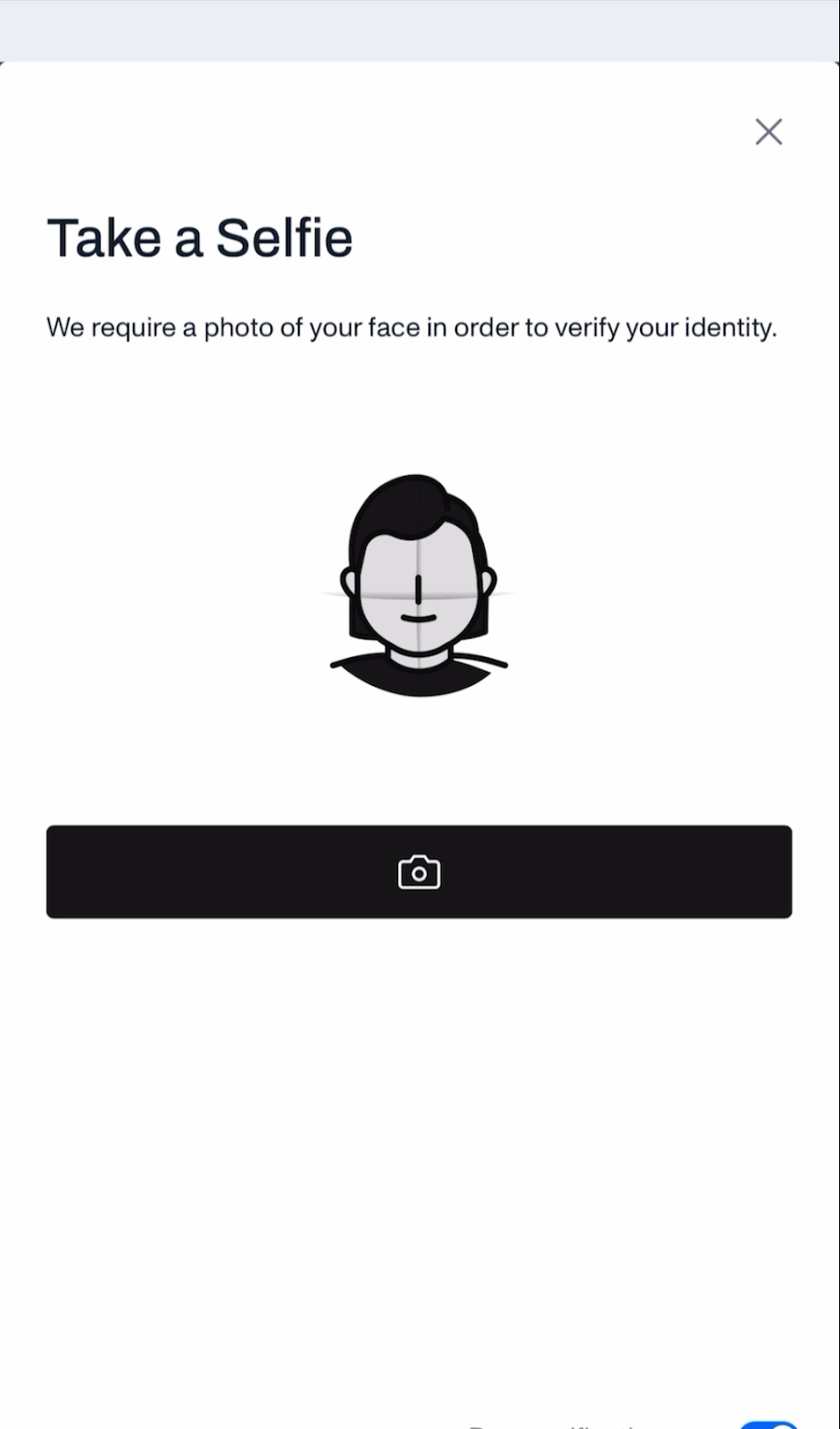Tap the camera button to take selfie
Image resolution: width=840 pixels, height=1429 pixels.
click(419, 872)
